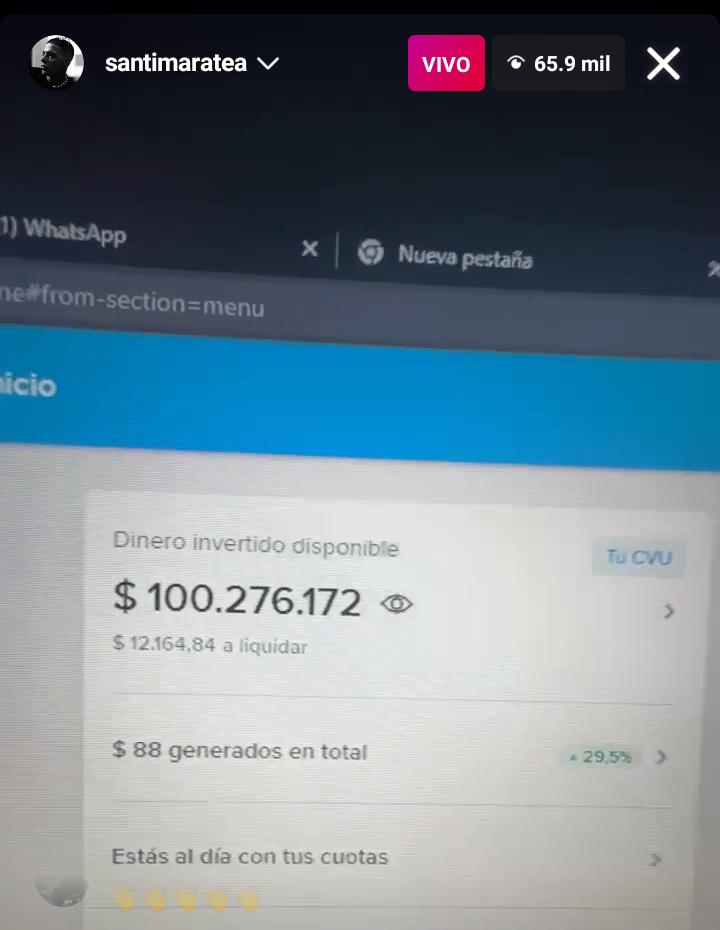The width and height of the screenshot is (720, 930).
Task: Open the viewer count list
Action: pos(559,64)
